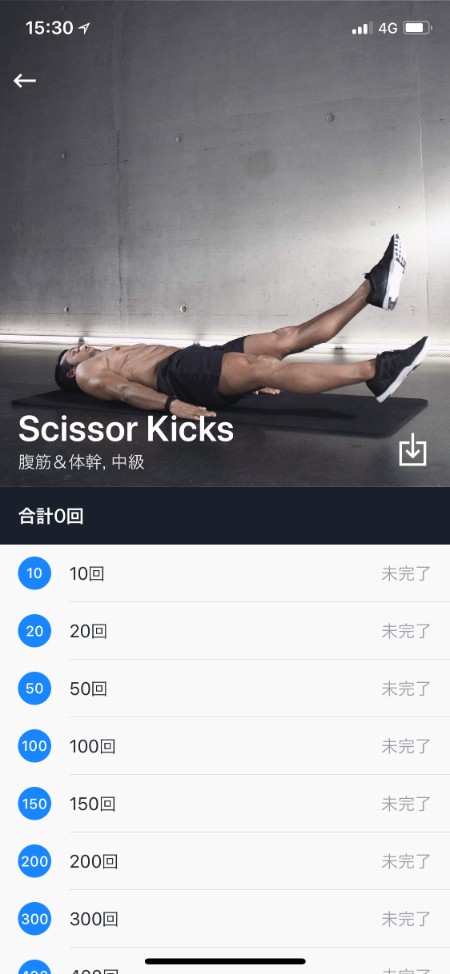
Task: Open the 300回 option
Action: [225, 919]
